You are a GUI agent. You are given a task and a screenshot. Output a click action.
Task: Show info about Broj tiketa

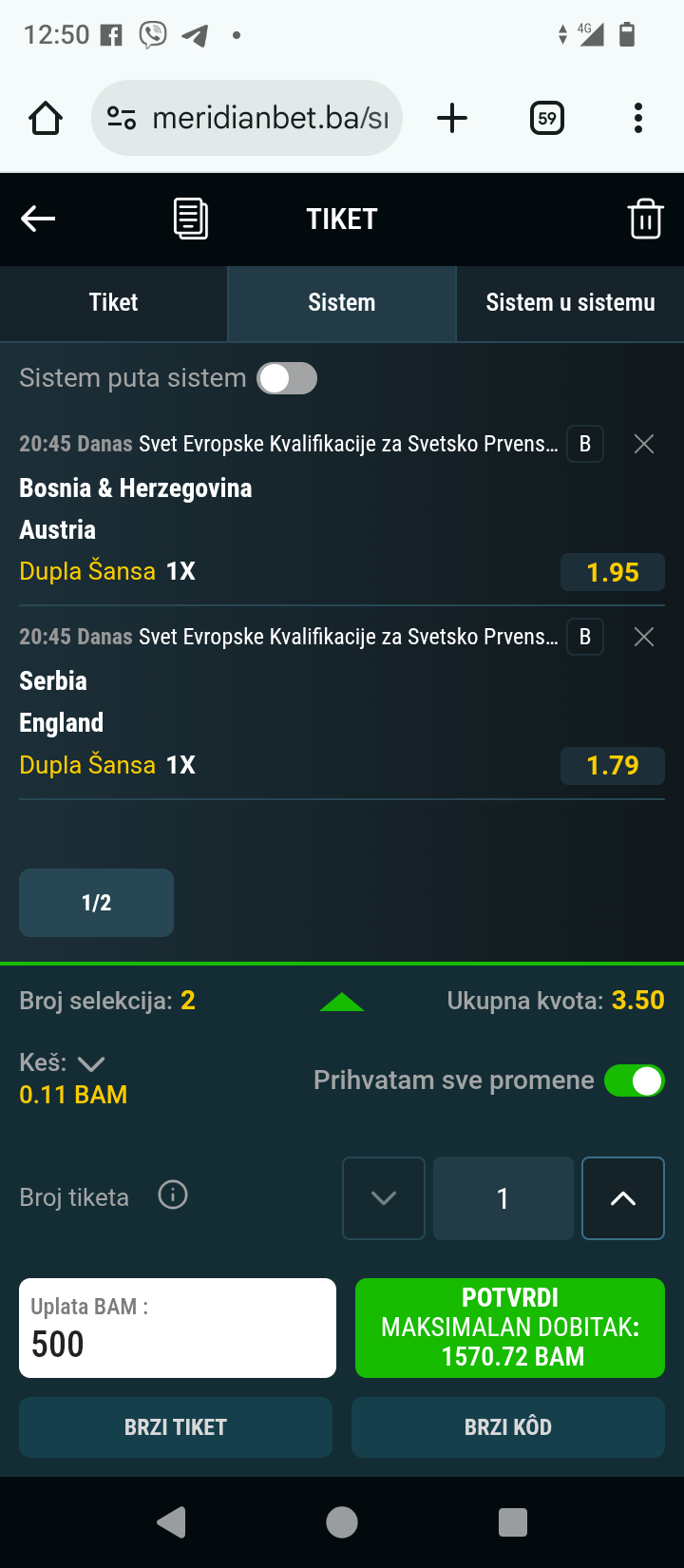173,1195
